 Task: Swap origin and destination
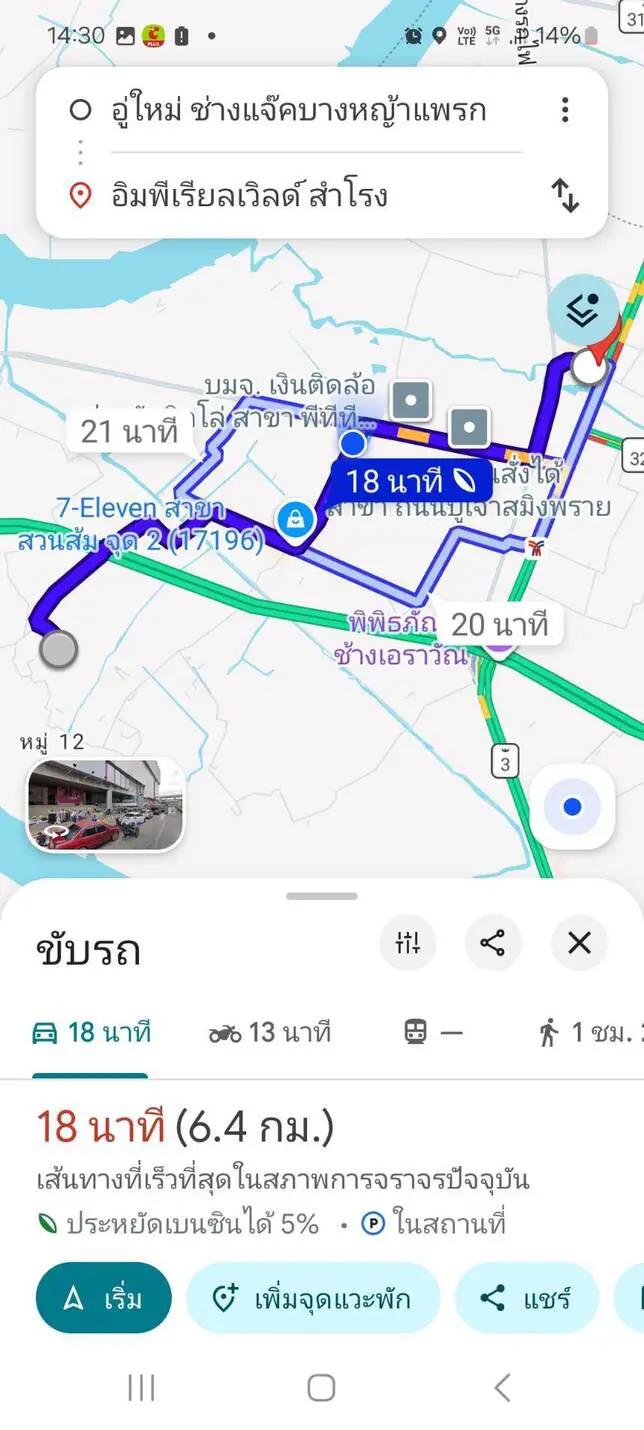(x=565, y=194)
